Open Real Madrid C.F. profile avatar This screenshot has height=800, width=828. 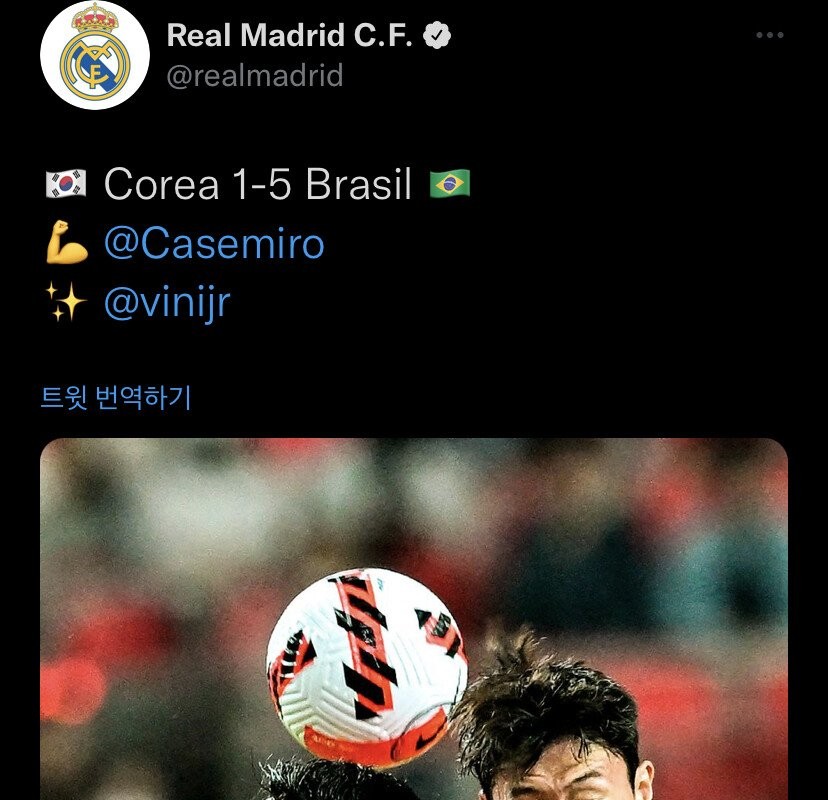click(94, 55)
